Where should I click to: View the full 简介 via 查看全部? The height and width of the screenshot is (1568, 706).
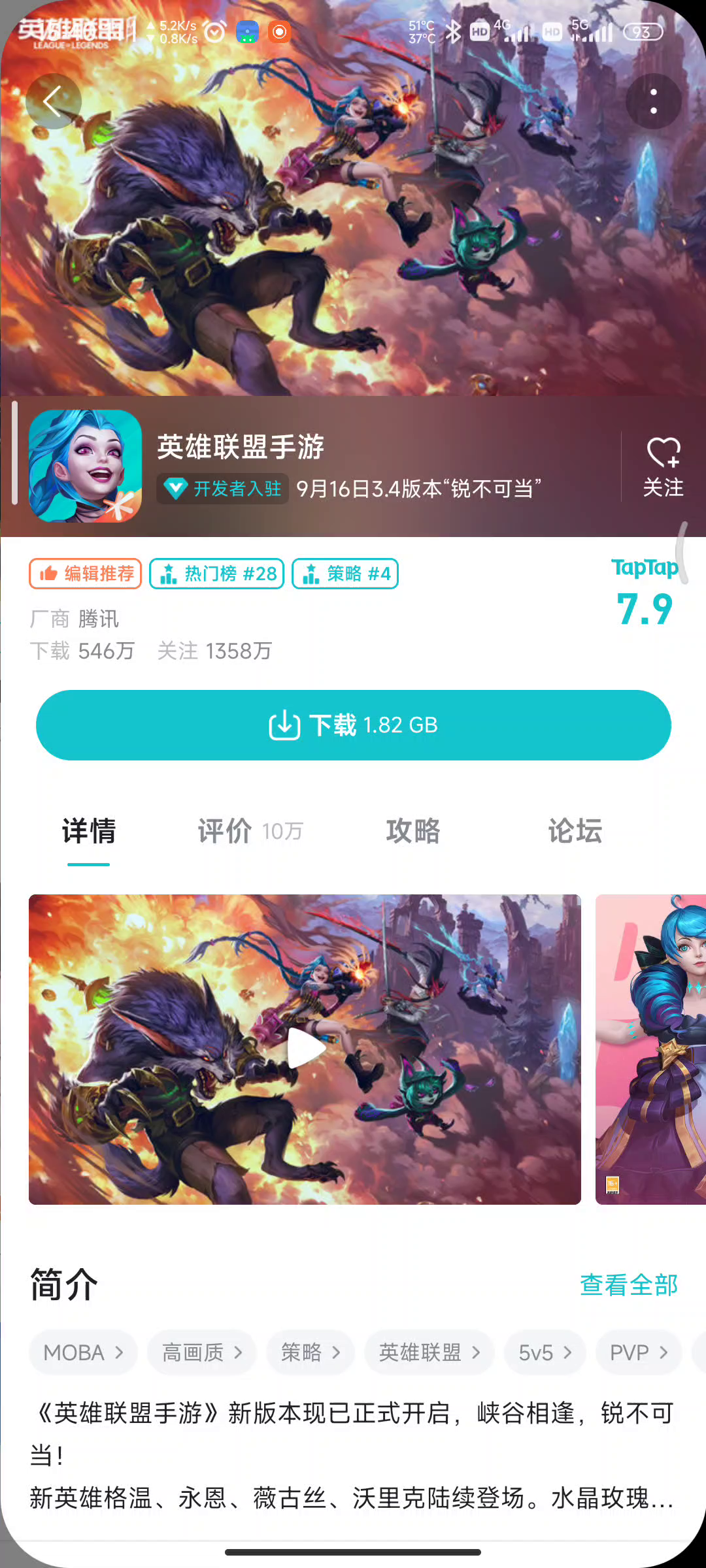coord(629,1285)
